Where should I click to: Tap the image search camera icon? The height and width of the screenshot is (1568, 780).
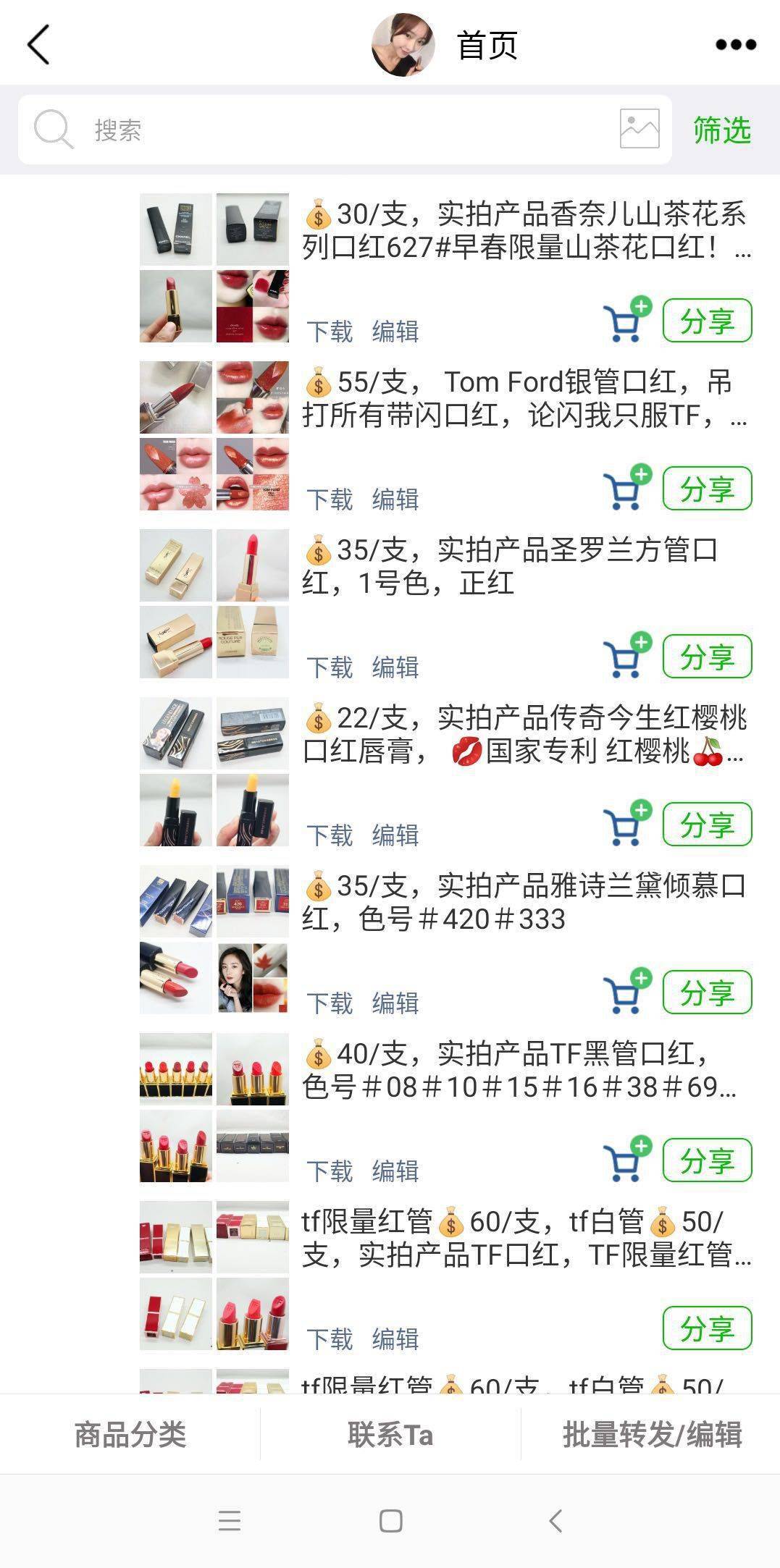640,129
